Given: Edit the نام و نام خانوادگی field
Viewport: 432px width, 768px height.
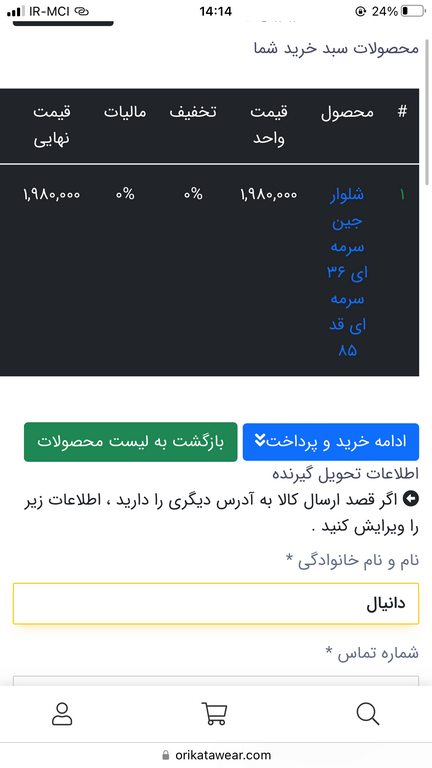Looking at the screenshot, I should pyautogui.click(x=216, y=603).
